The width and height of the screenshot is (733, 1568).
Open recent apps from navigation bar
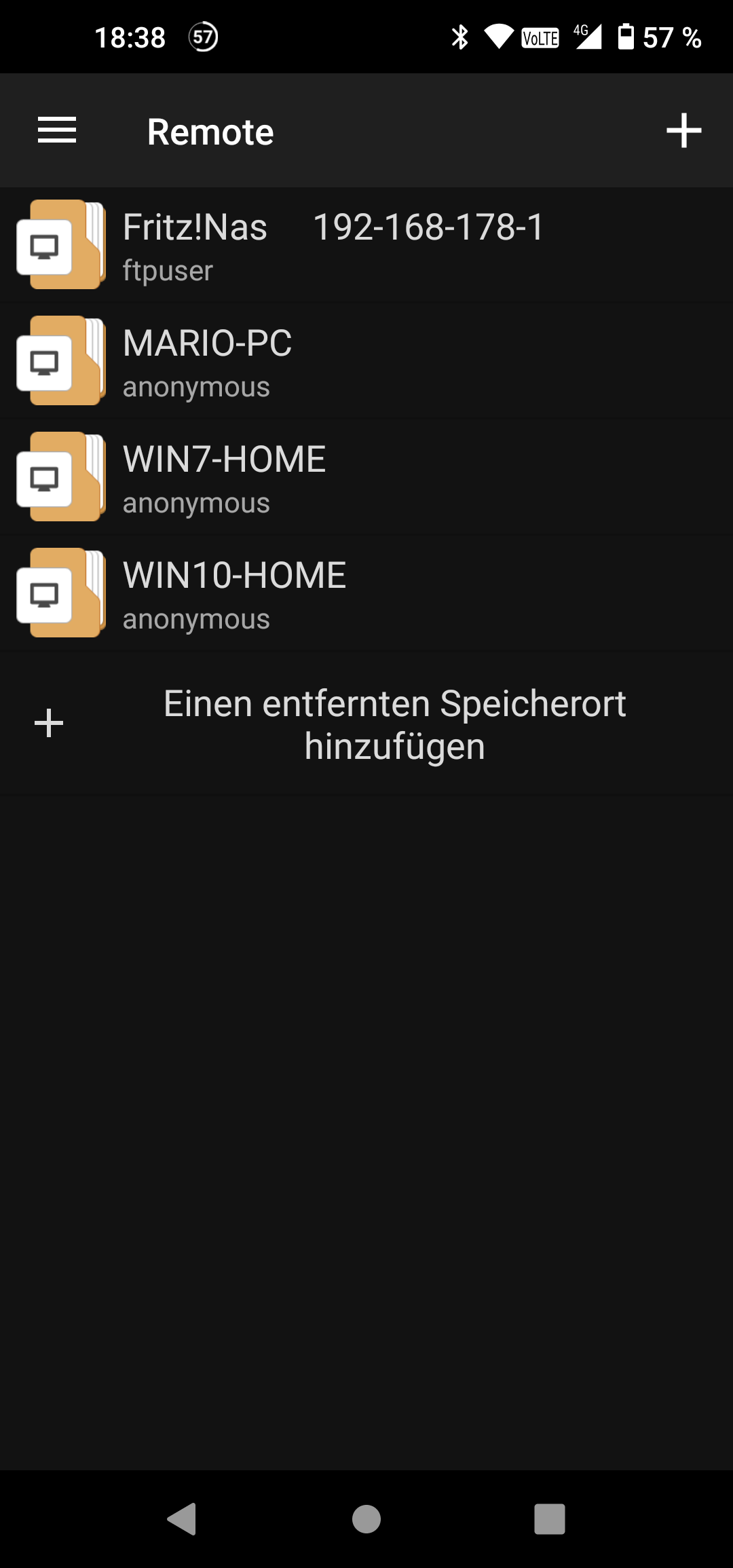pos(550,1519)
